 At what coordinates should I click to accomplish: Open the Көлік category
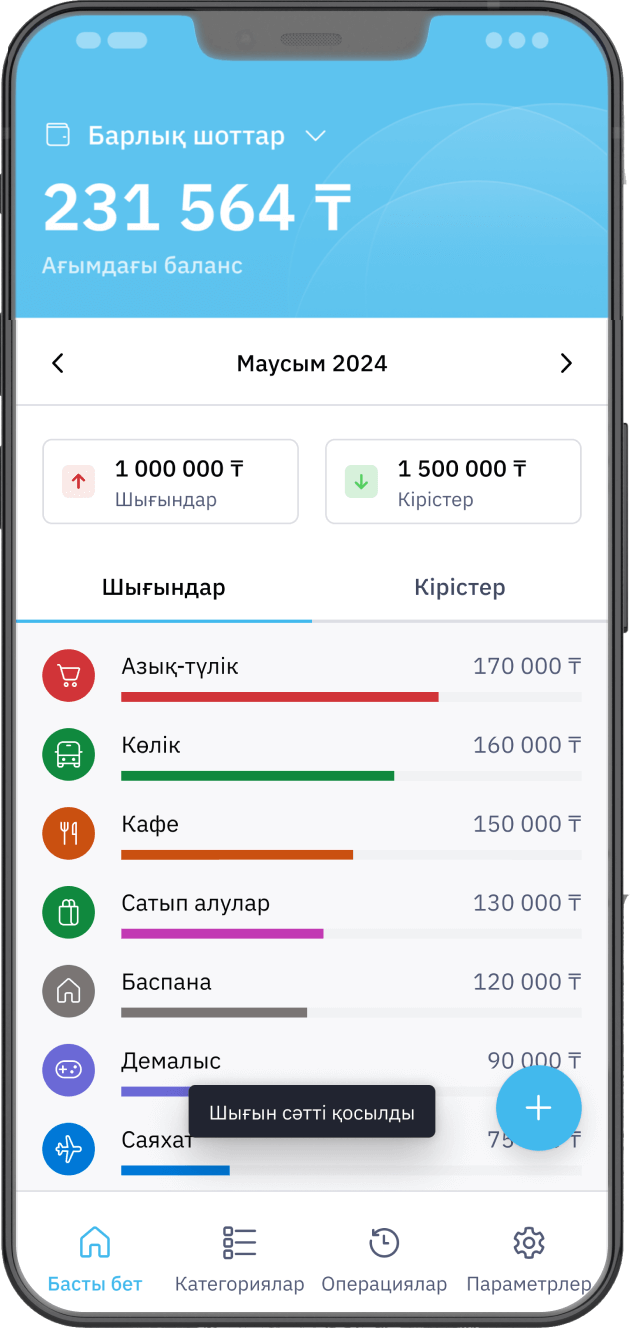311,755
